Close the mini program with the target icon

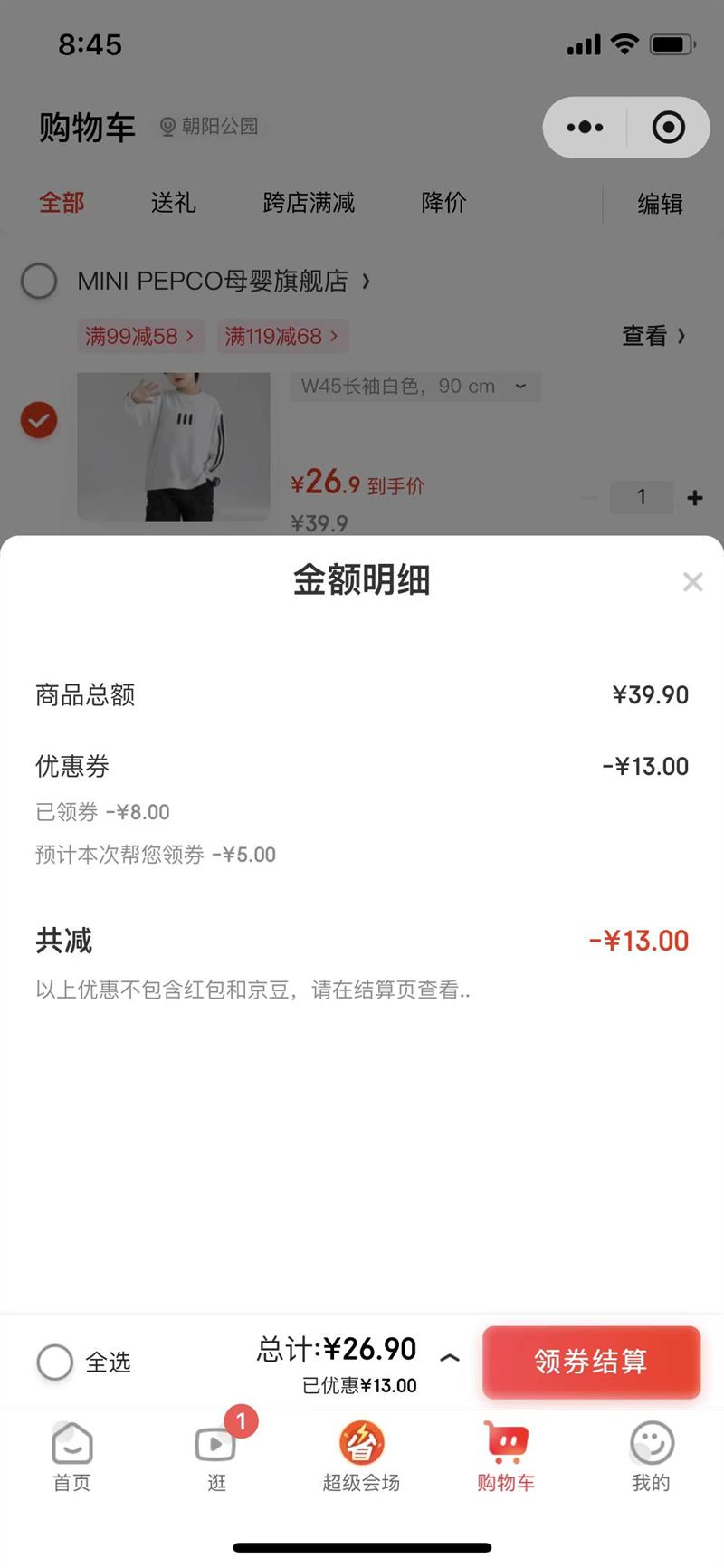(669, 128)
